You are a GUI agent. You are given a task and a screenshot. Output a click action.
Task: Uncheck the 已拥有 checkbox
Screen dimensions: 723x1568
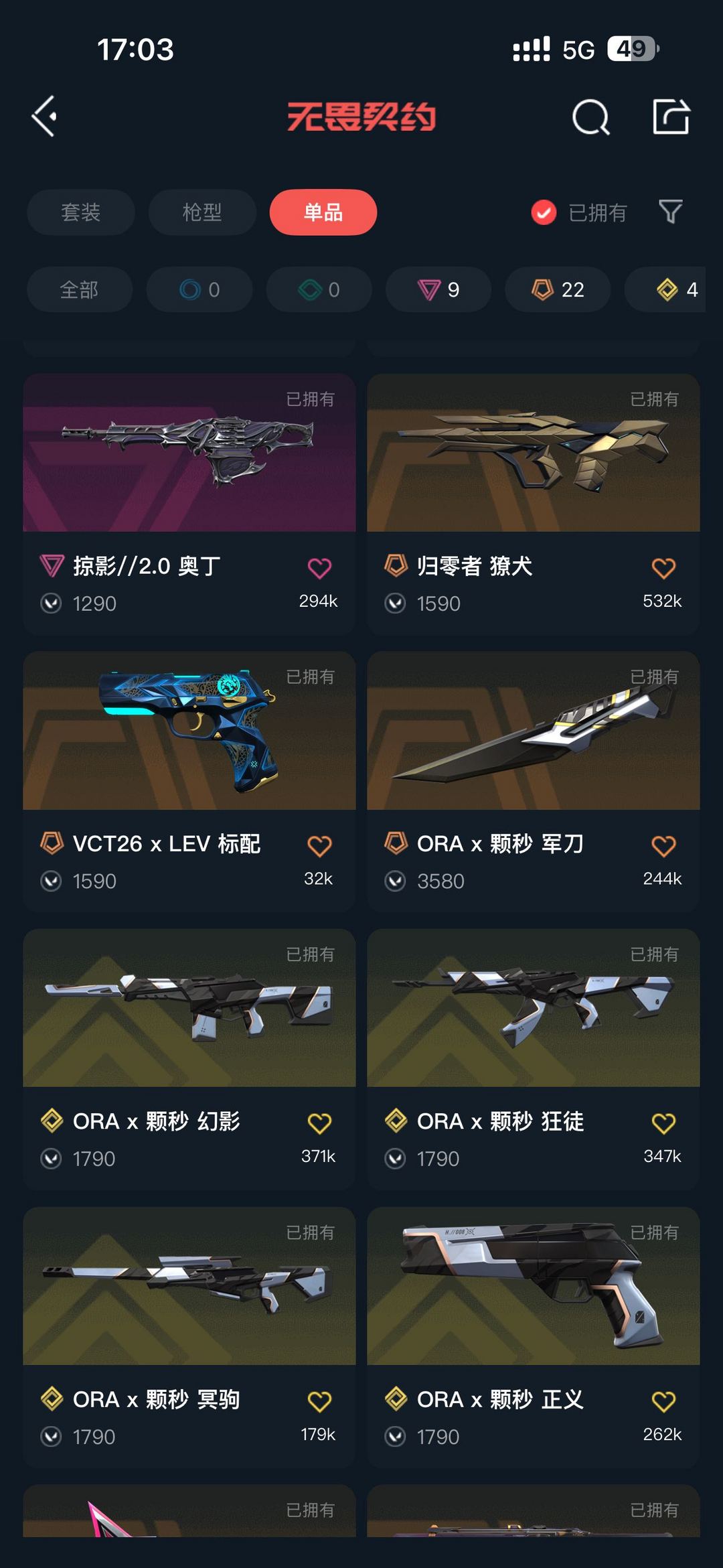pyautogui.click(x=544, y=213)
